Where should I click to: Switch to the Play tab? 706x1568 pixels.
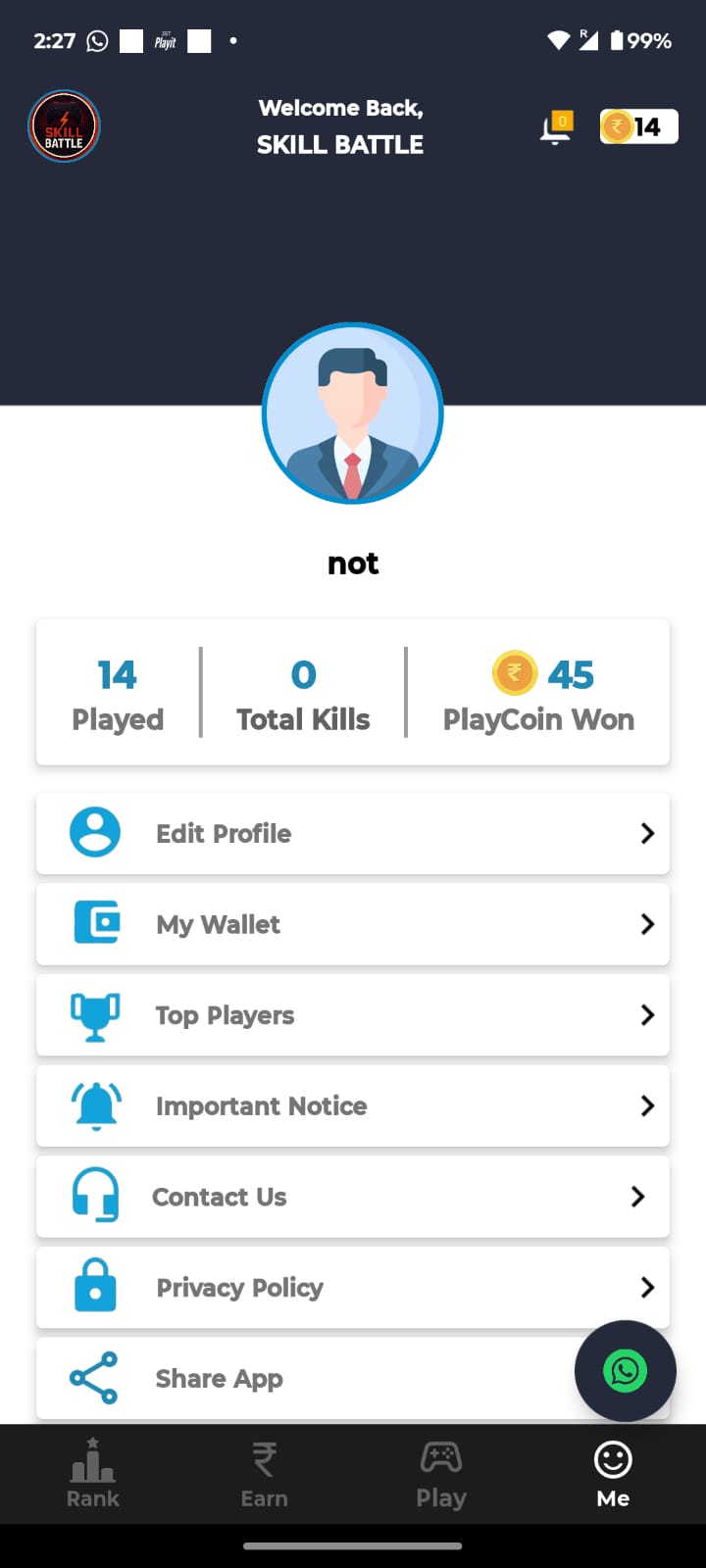pos(441,1473)
